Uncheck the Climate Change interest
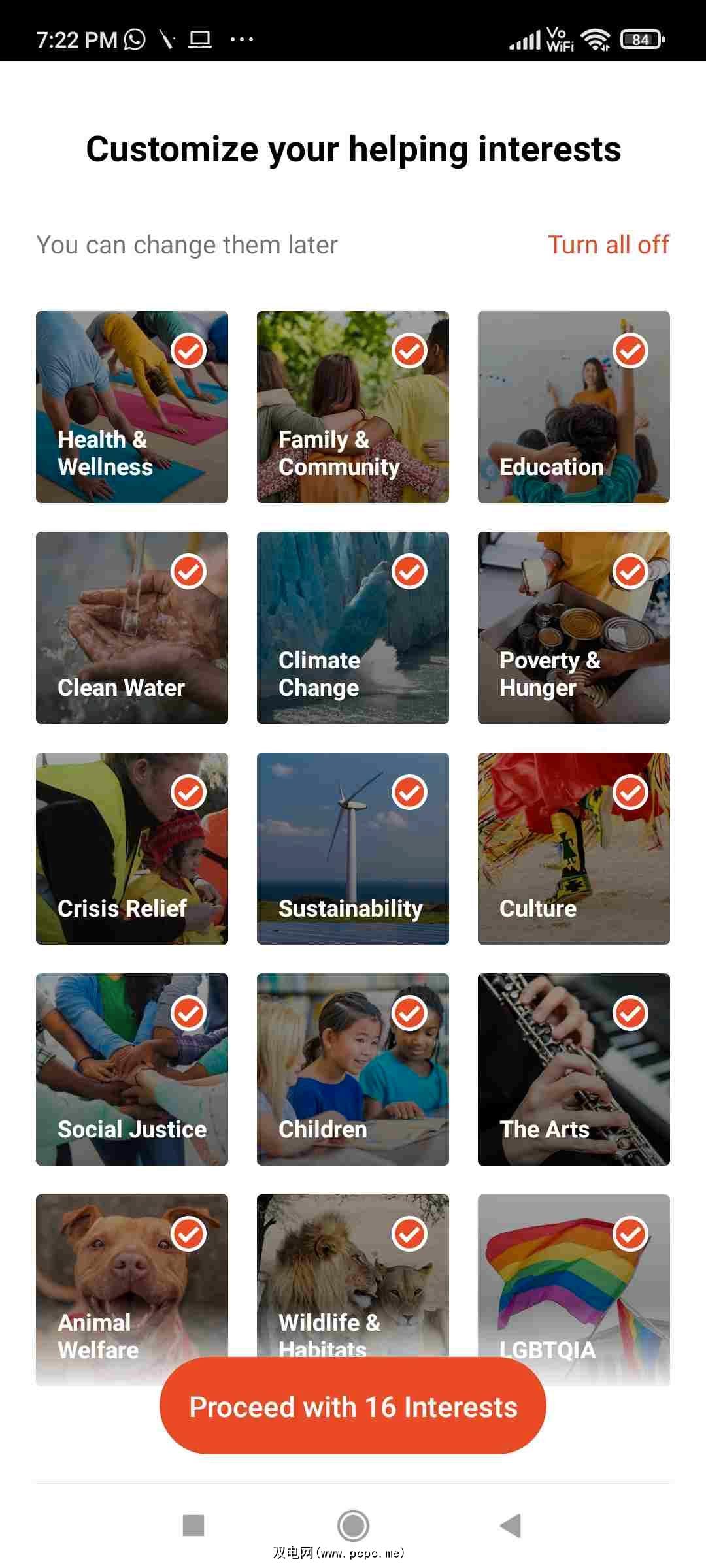 353,627
